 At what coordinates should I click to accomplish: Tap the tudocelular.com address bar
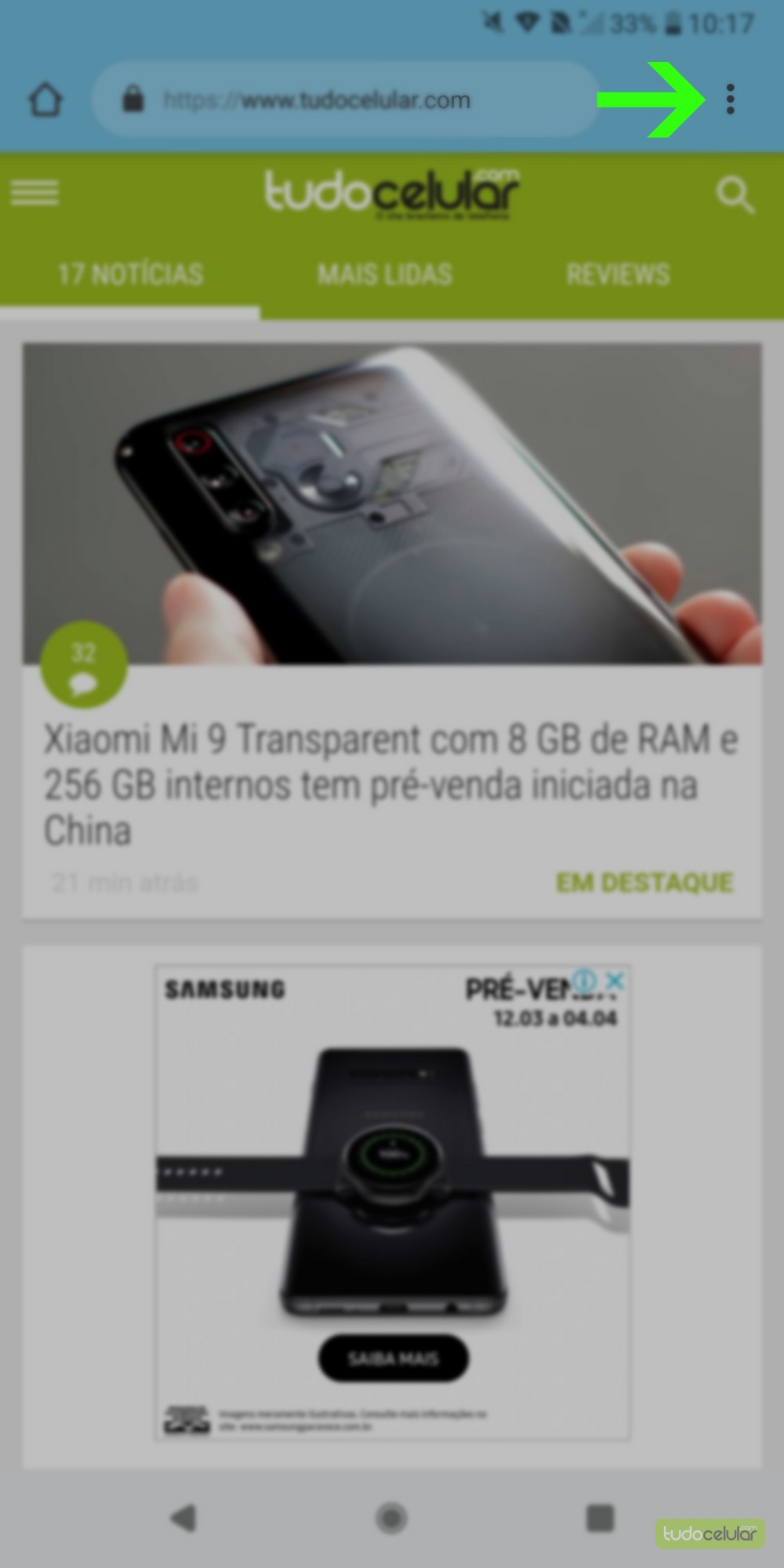(345, 100)
